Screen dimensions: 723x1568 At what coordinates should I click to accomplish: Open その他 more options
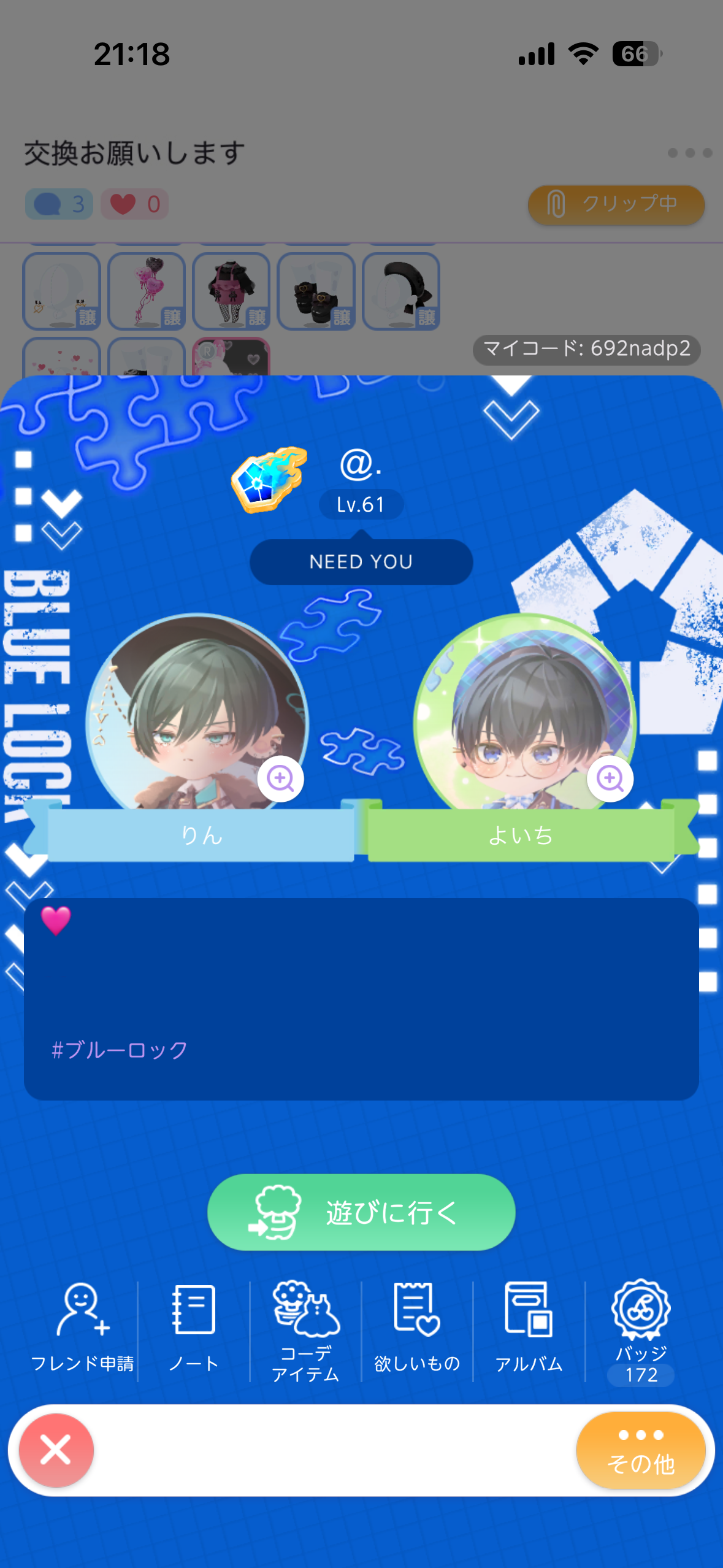[640, 1450]
